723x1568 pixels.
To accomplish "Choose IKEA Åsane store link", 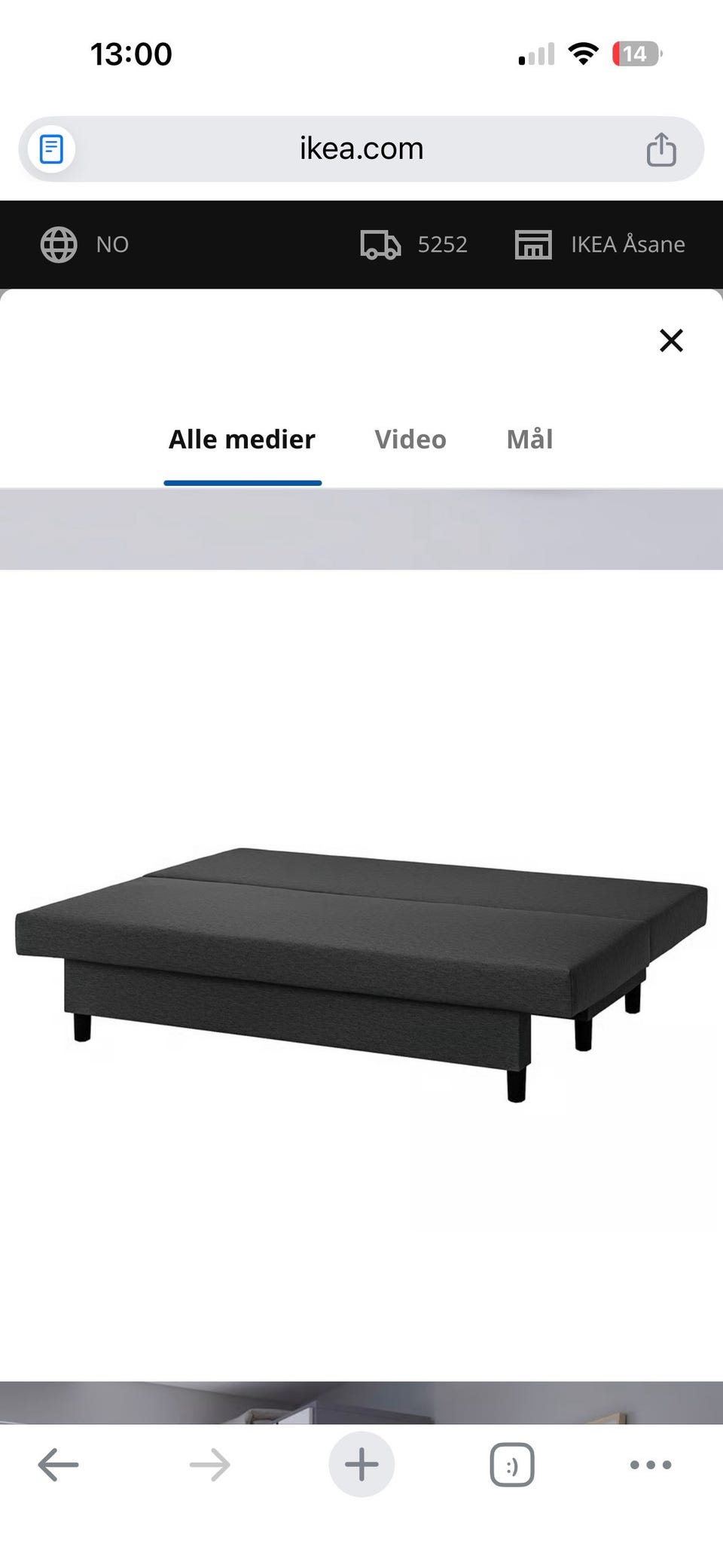I will 627,243.
